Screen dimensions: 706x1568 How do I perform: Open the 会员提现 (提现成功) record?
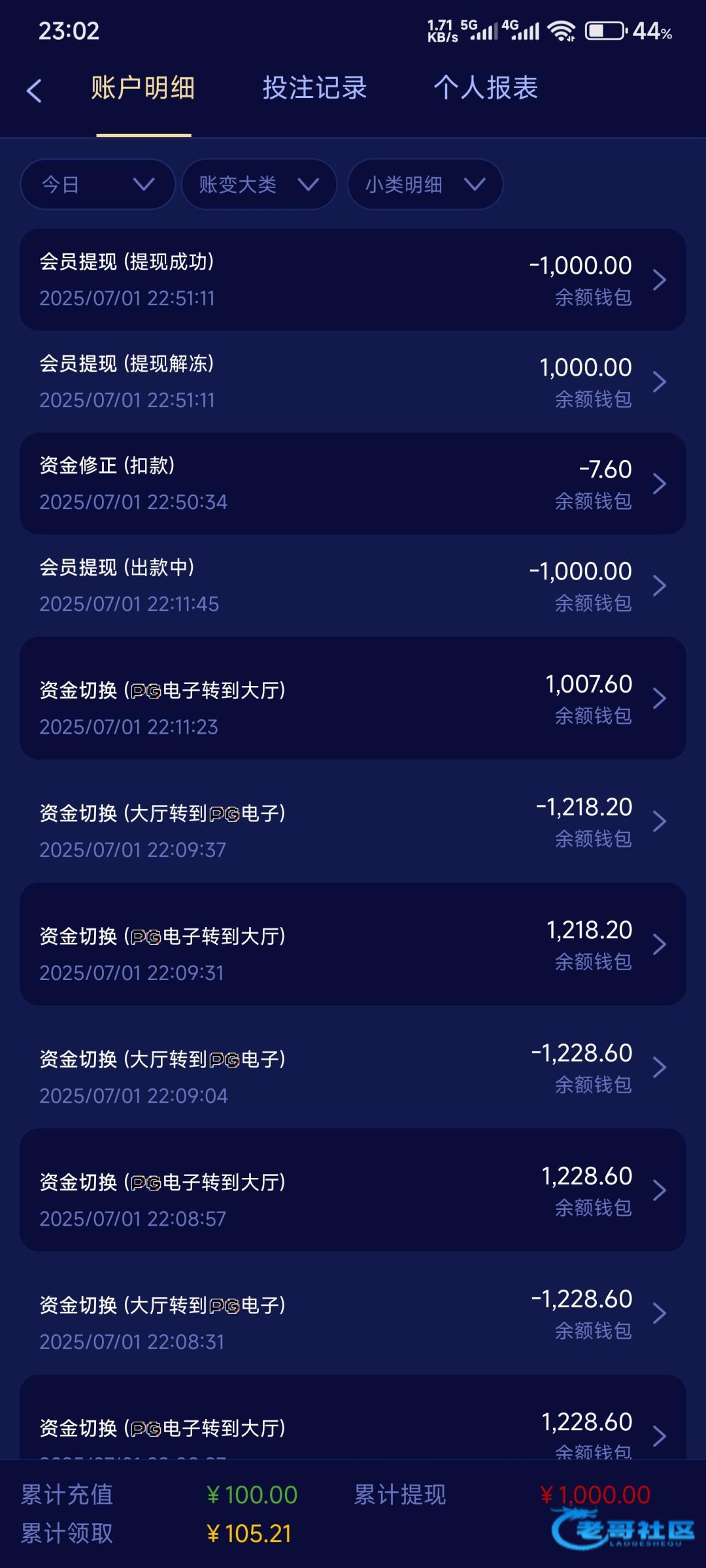tap(353, 280)
